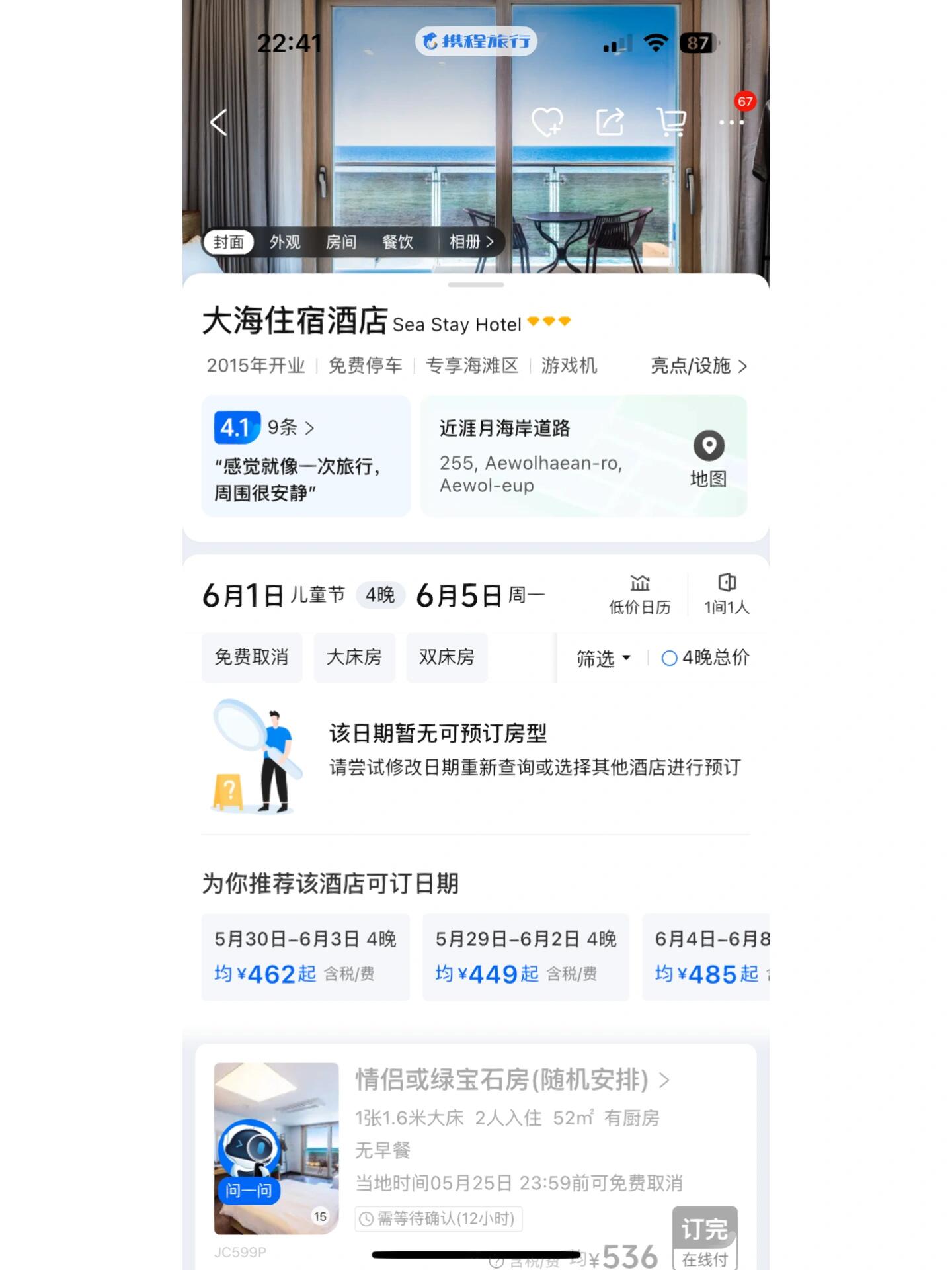Switch photo category to 房间
Viewport: 952px width, 1270px height.
(341, 242)
